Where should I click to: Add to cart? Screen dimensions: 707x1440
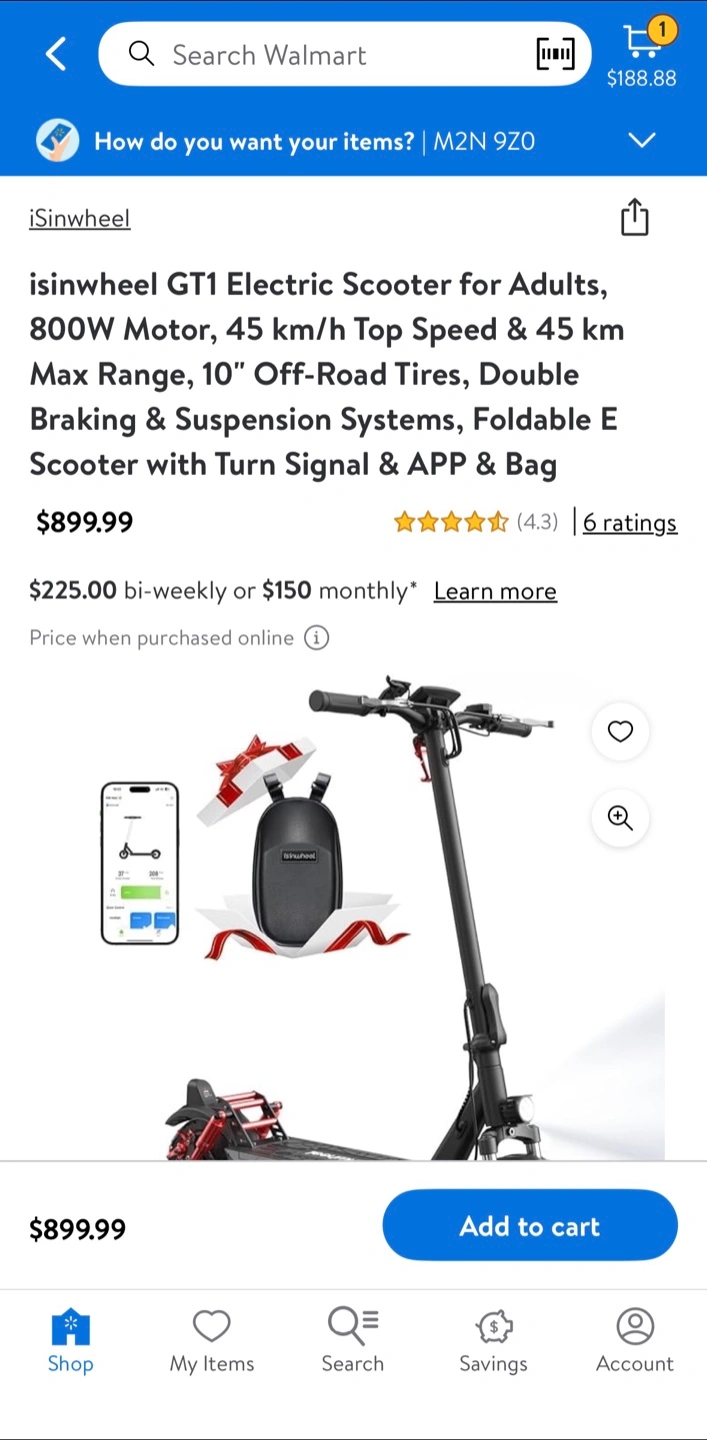(530, 1226)
